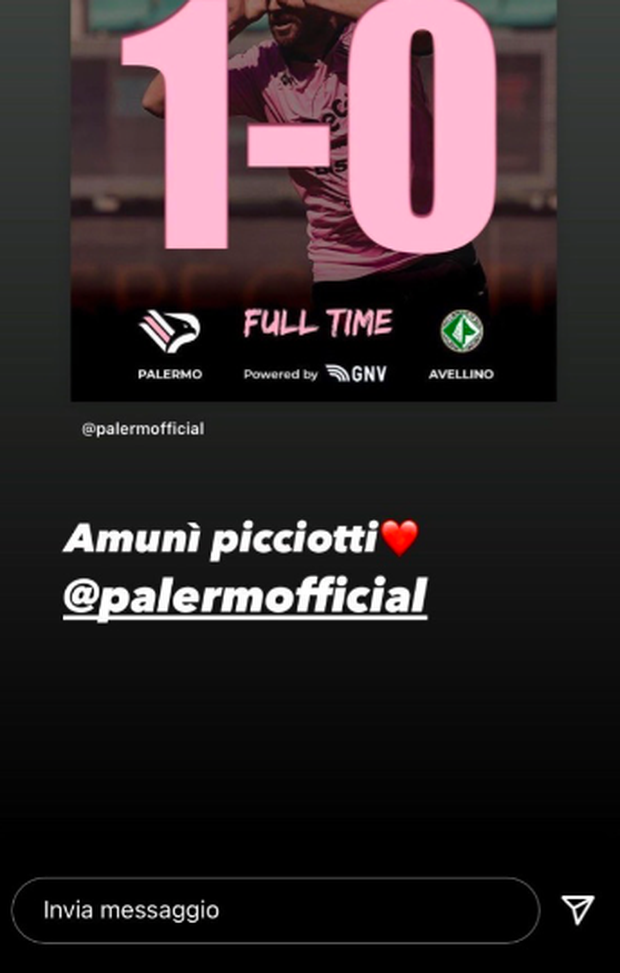Viewport: 620px width, 973px height.
Task: Share the story with the paper plane icon
Action: (x=578, y=909)
